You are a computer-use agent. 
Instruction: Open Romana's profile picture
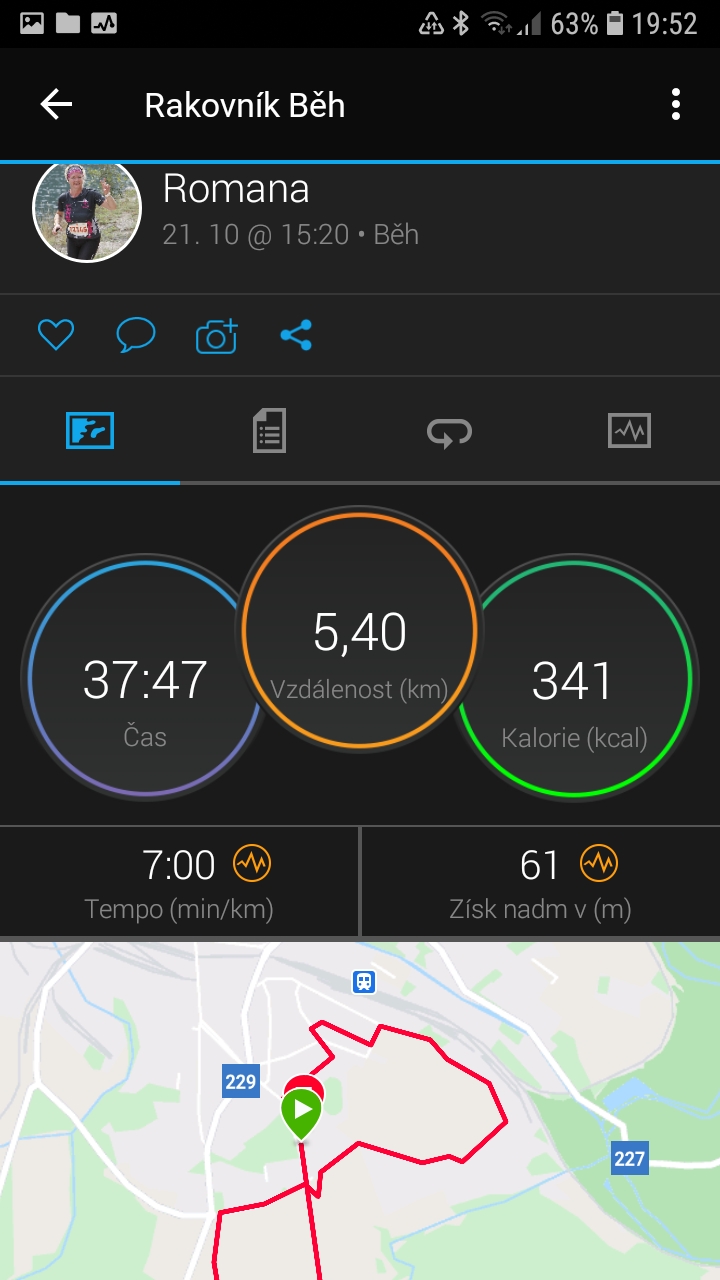[x=87, y=210]
